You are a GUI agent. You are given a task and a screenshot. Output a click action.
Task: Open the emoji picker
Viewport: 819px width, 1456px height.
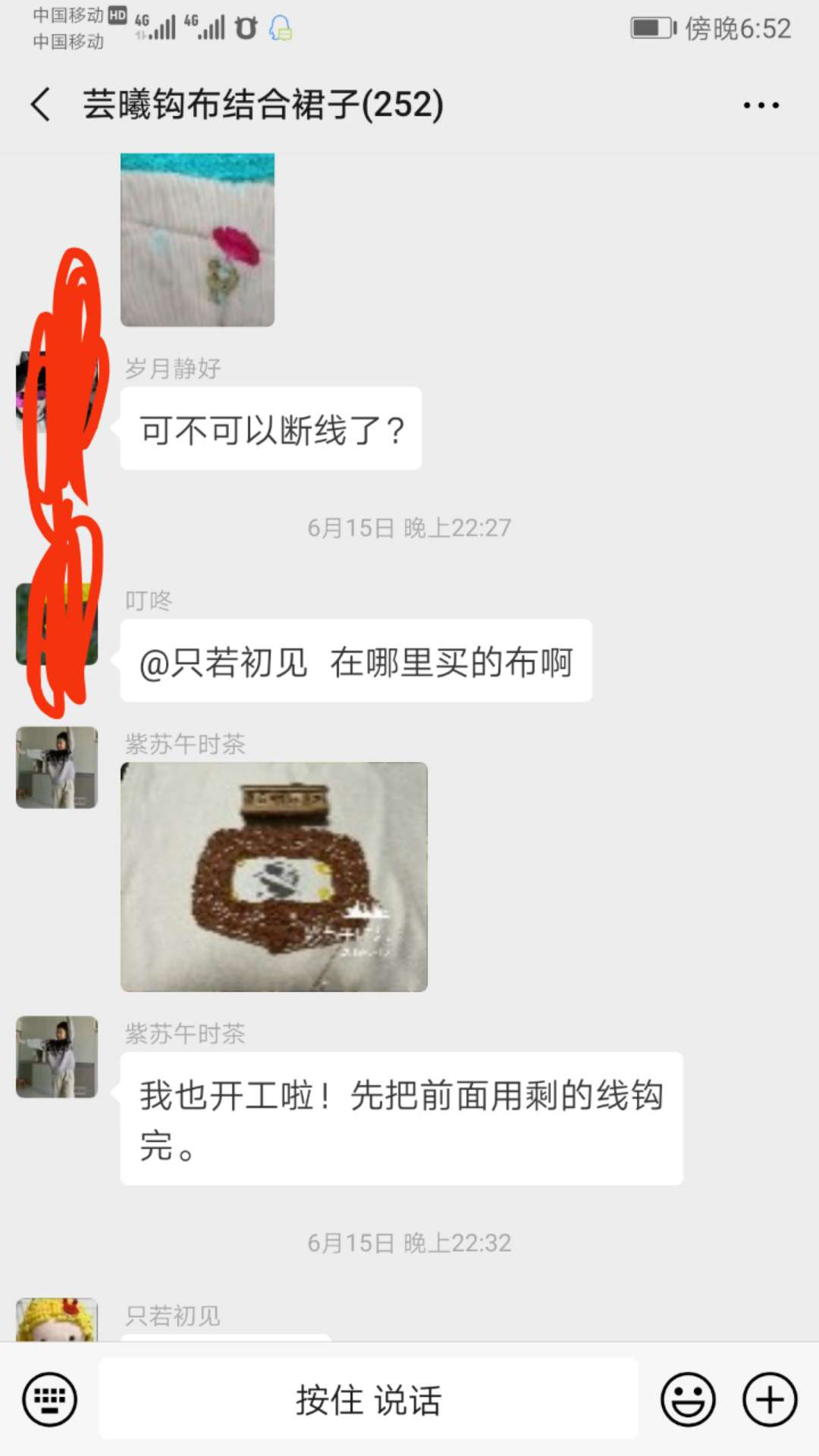tap(688, 1399)
